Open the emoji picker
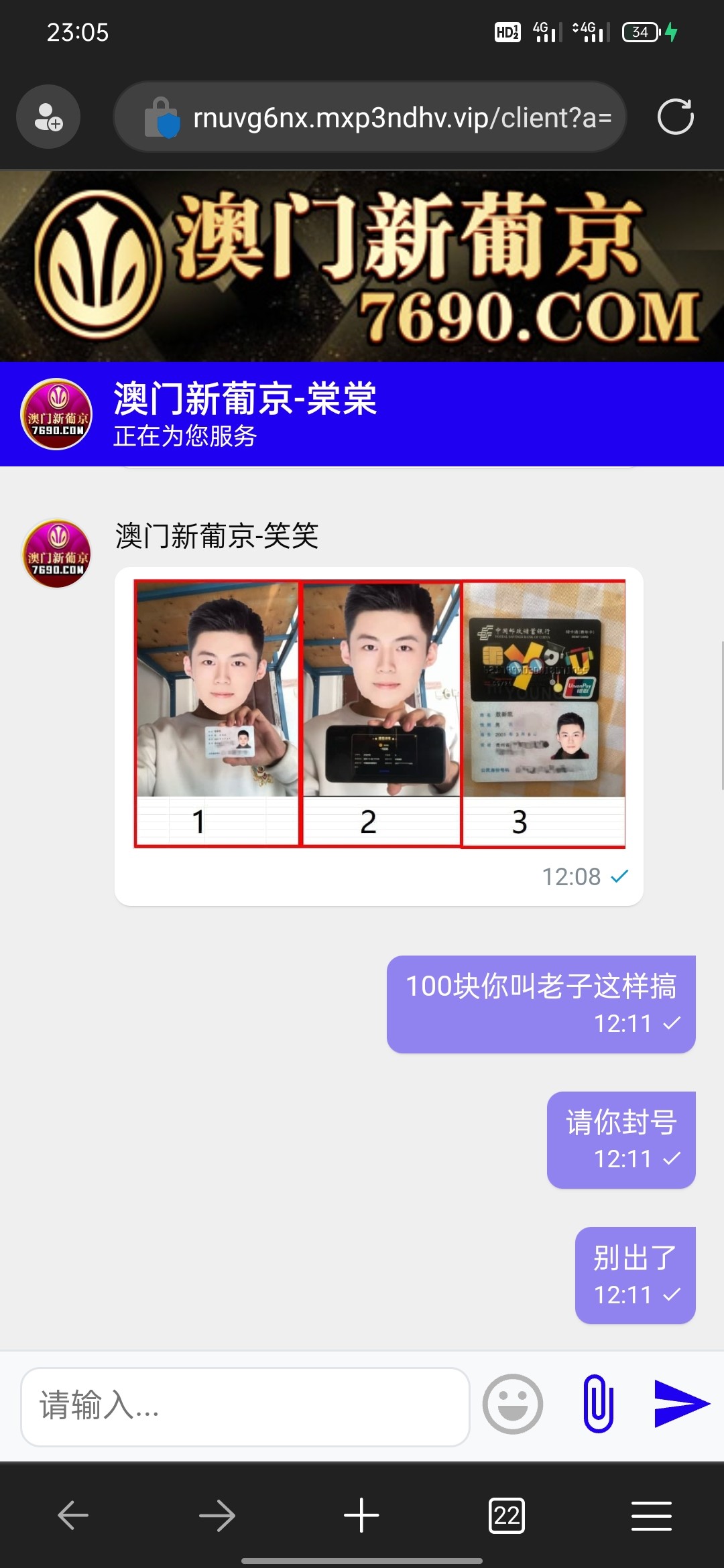 tap(513, 1404)
